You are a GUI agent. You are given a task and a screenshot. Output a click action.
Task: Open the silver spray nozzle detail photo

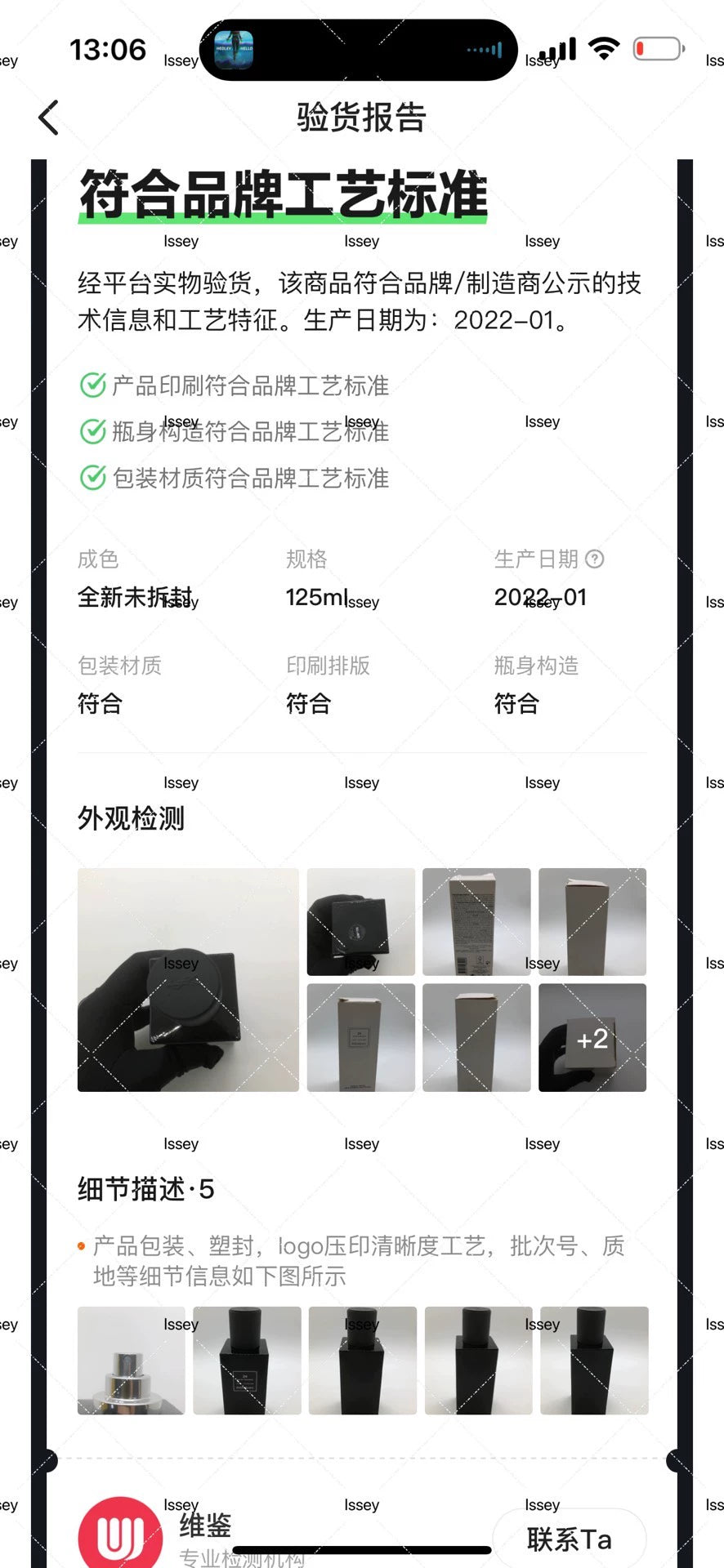(132, 1360)
